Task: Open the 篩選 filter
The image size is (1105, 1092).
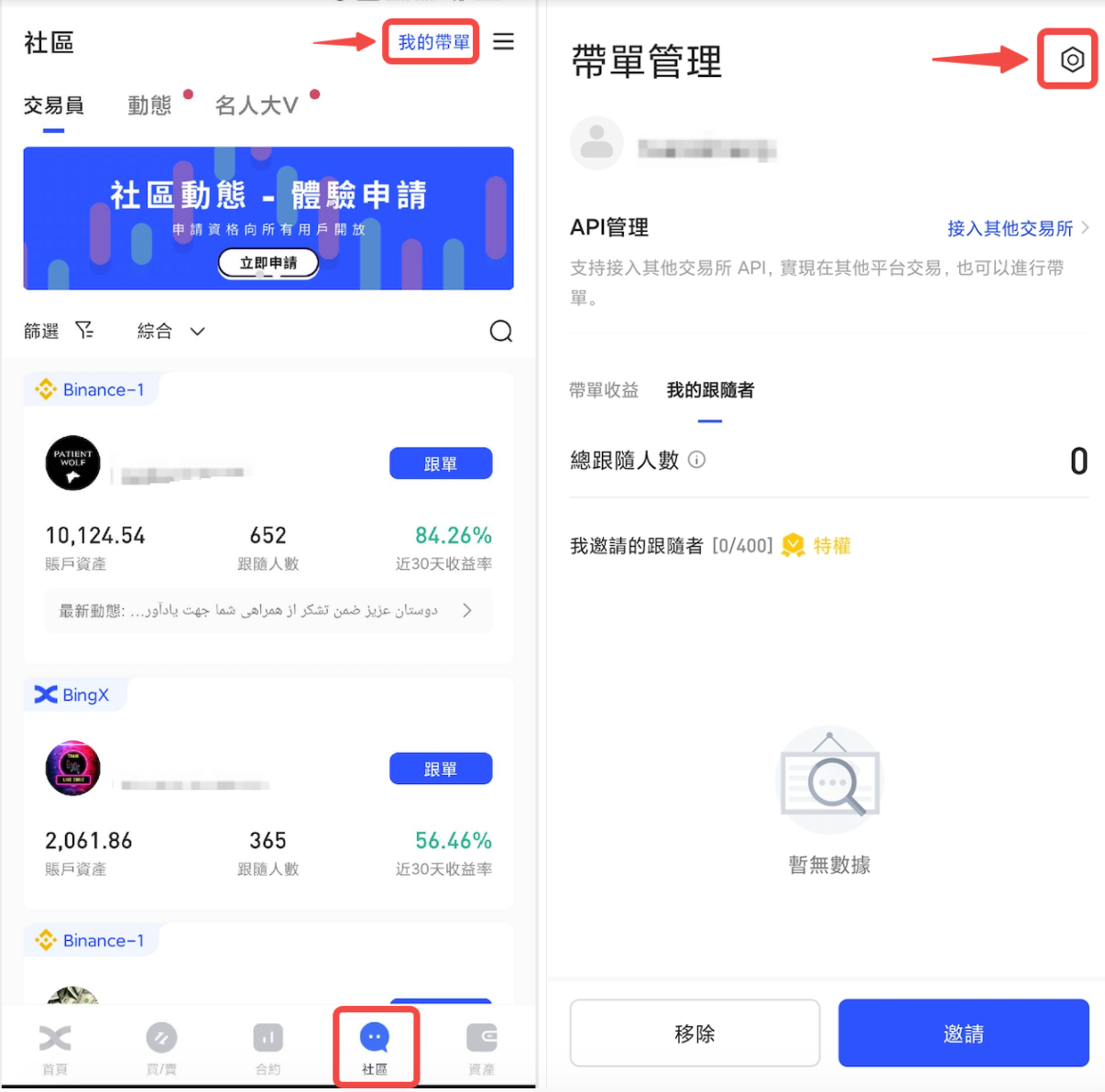Action: pyautogui.click(x=59, y=331)
